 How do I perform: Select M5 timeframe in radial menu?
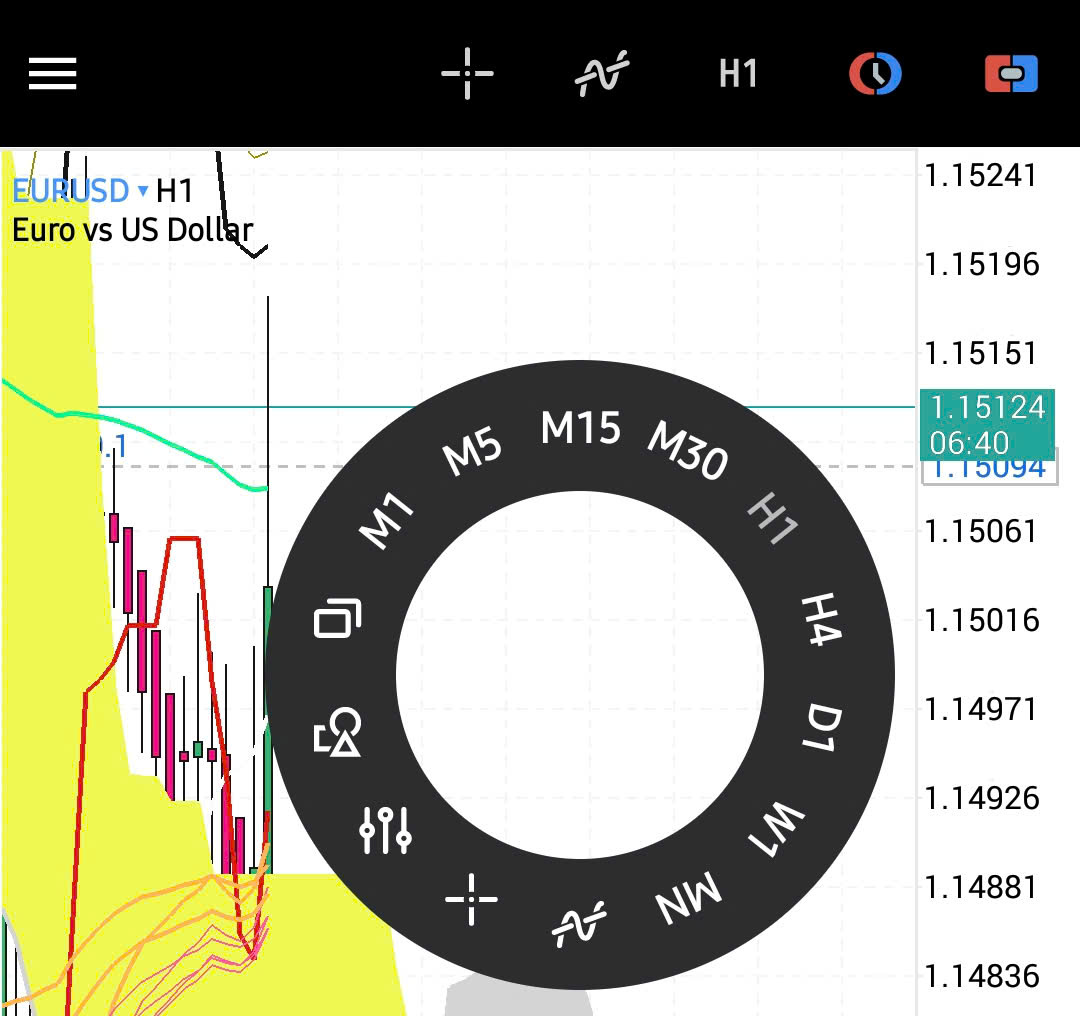point(473,453)
